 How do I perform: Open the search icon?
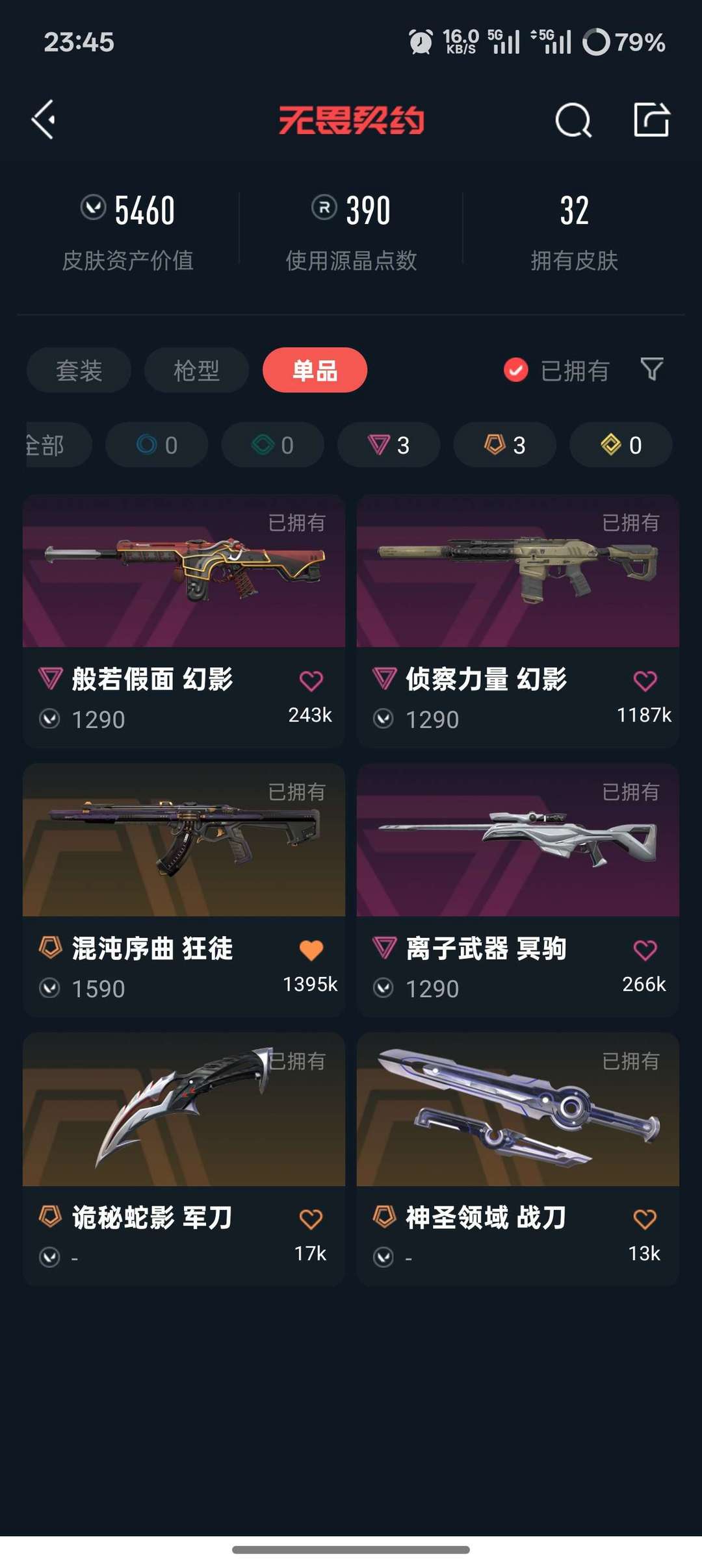573,120
